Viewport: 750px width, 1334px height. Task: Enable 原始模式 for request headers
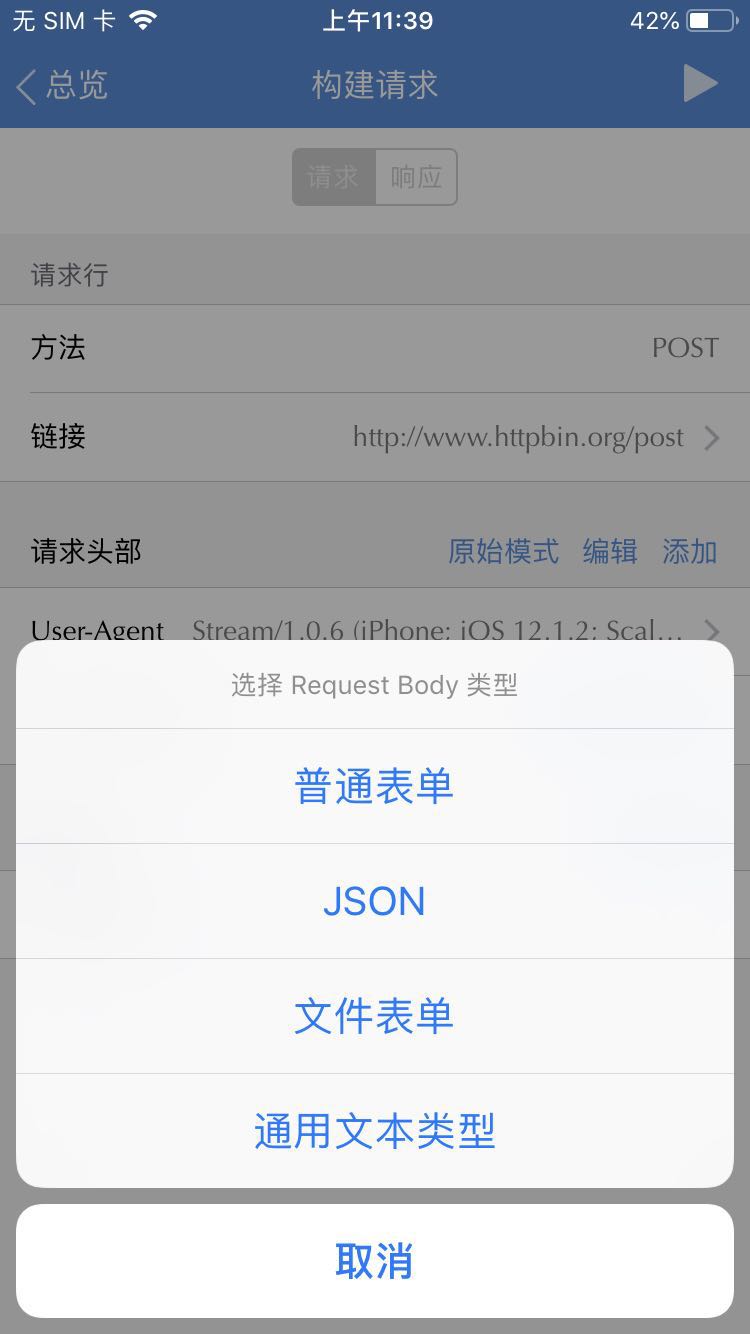click(503, 551)
